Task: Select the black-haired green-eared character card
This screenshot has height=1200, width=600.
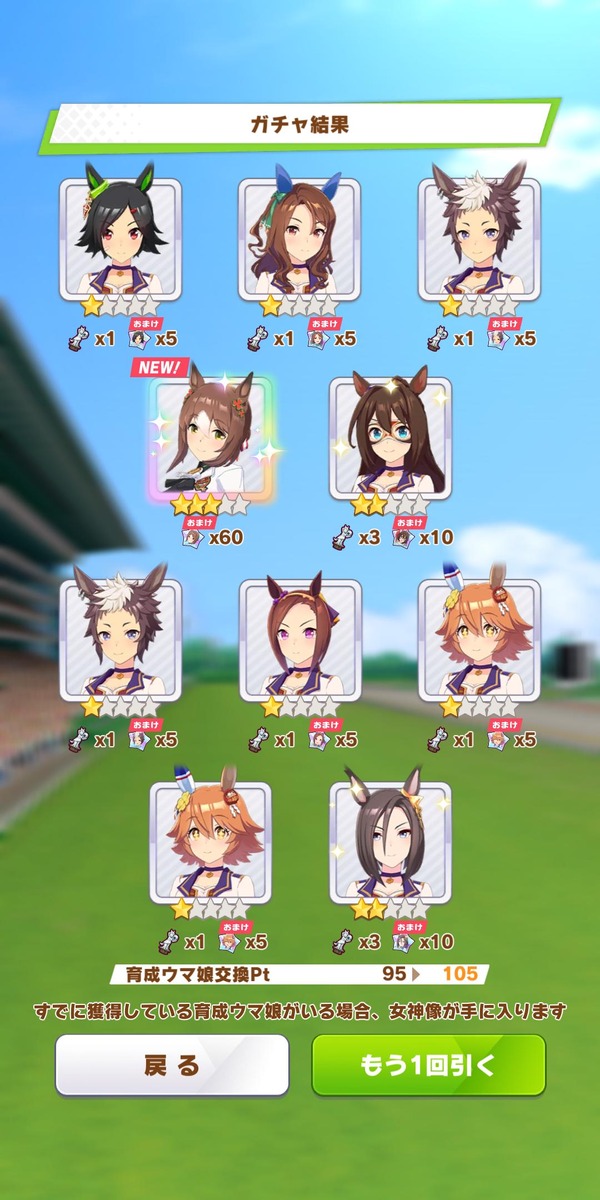Action: (120, 240)
